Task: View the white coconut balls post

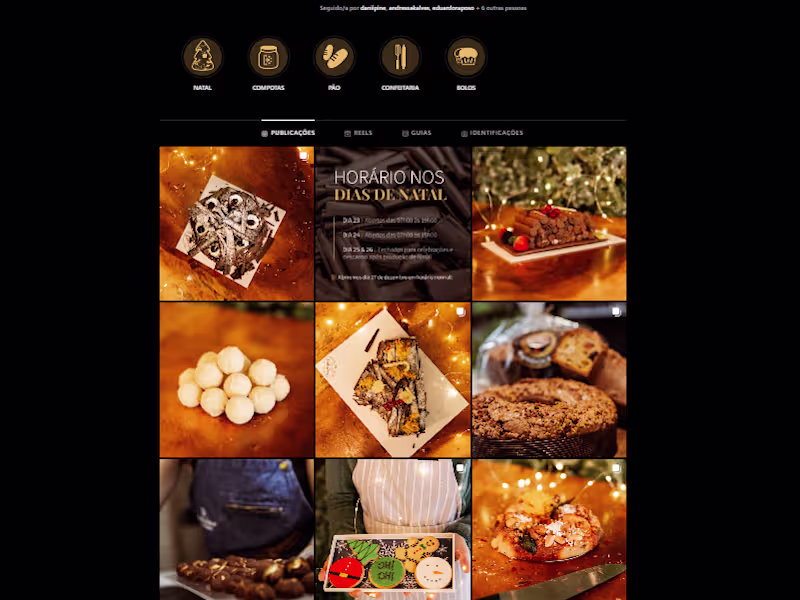Action: tap(236, 380)
